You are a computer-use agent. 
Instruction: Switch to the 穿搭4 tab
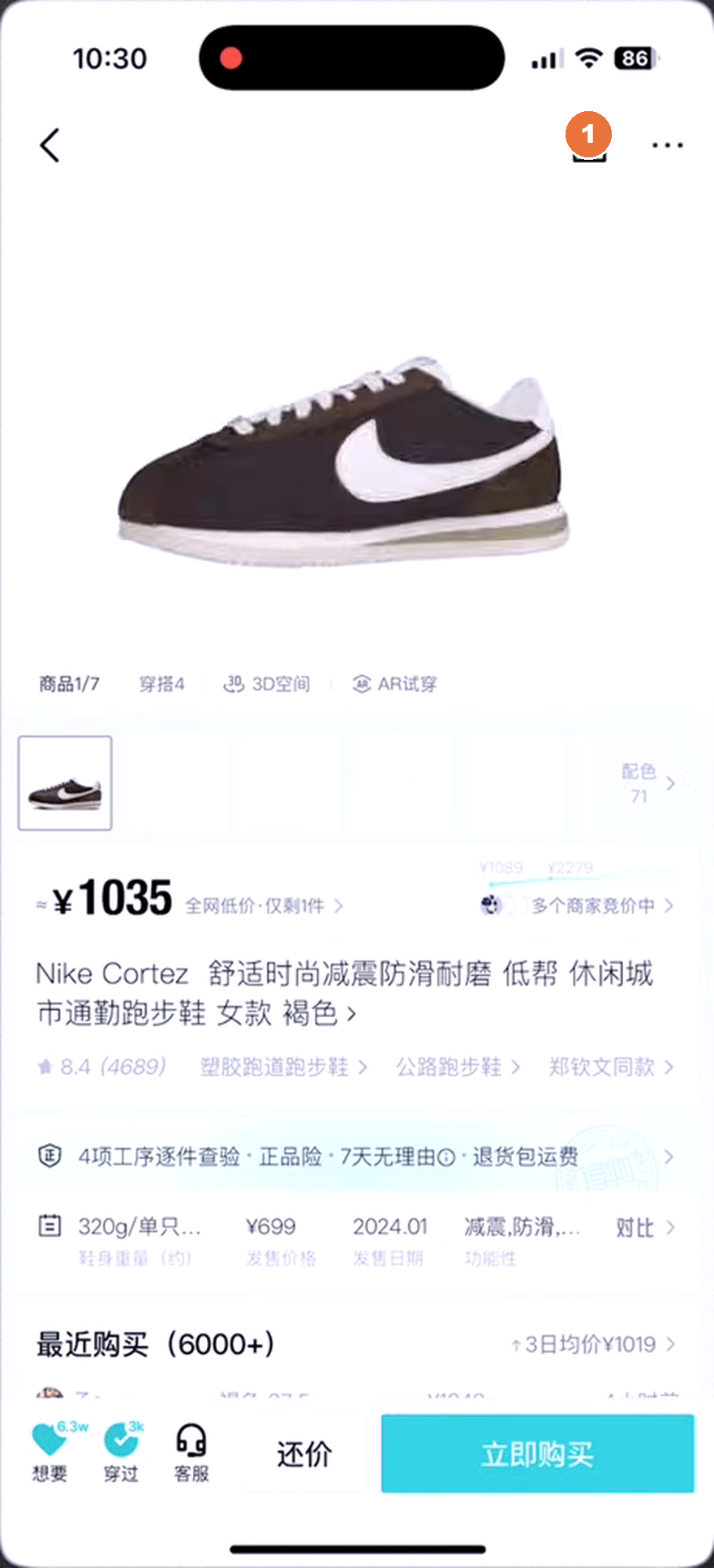(x=161, y=684)
